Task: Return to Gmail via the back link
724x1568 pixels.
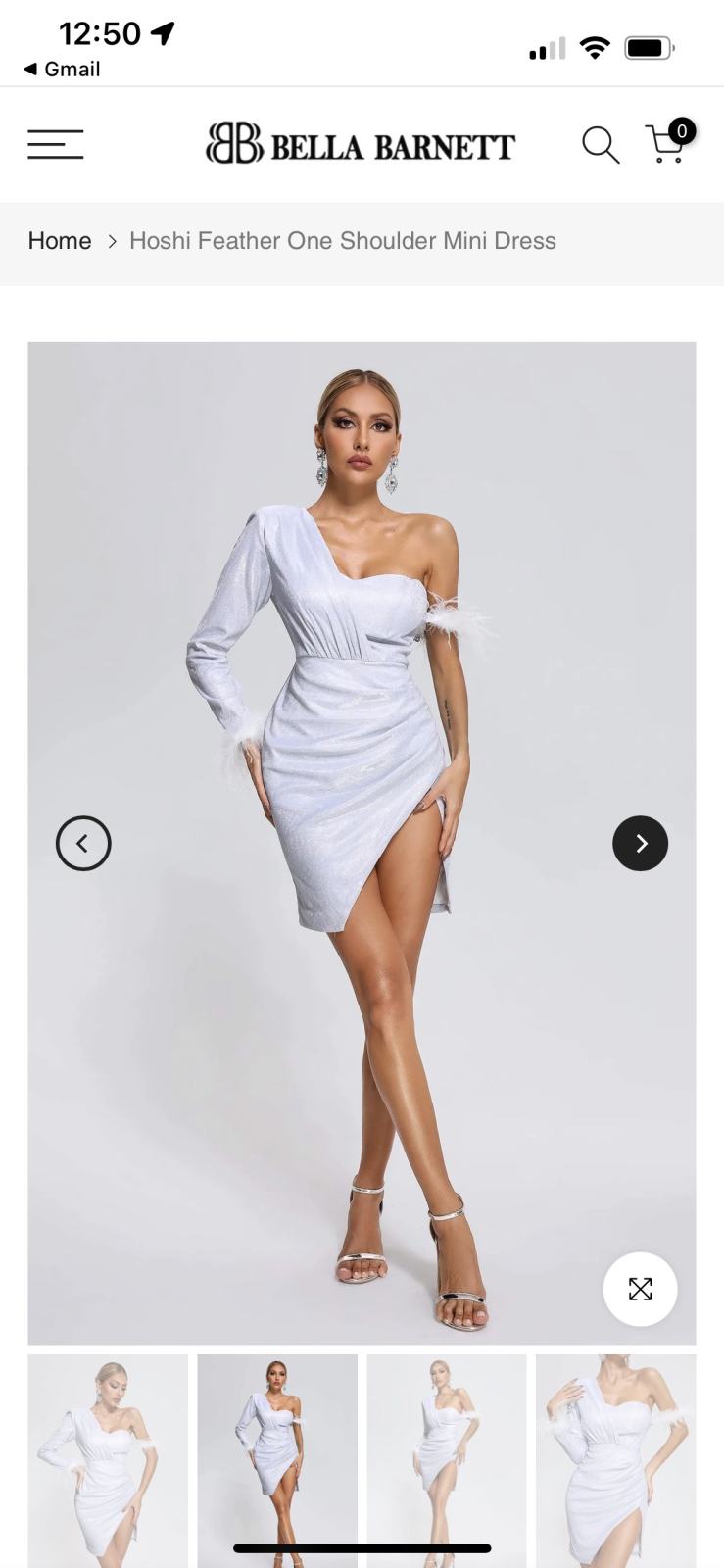Action: tap(61, 69)
